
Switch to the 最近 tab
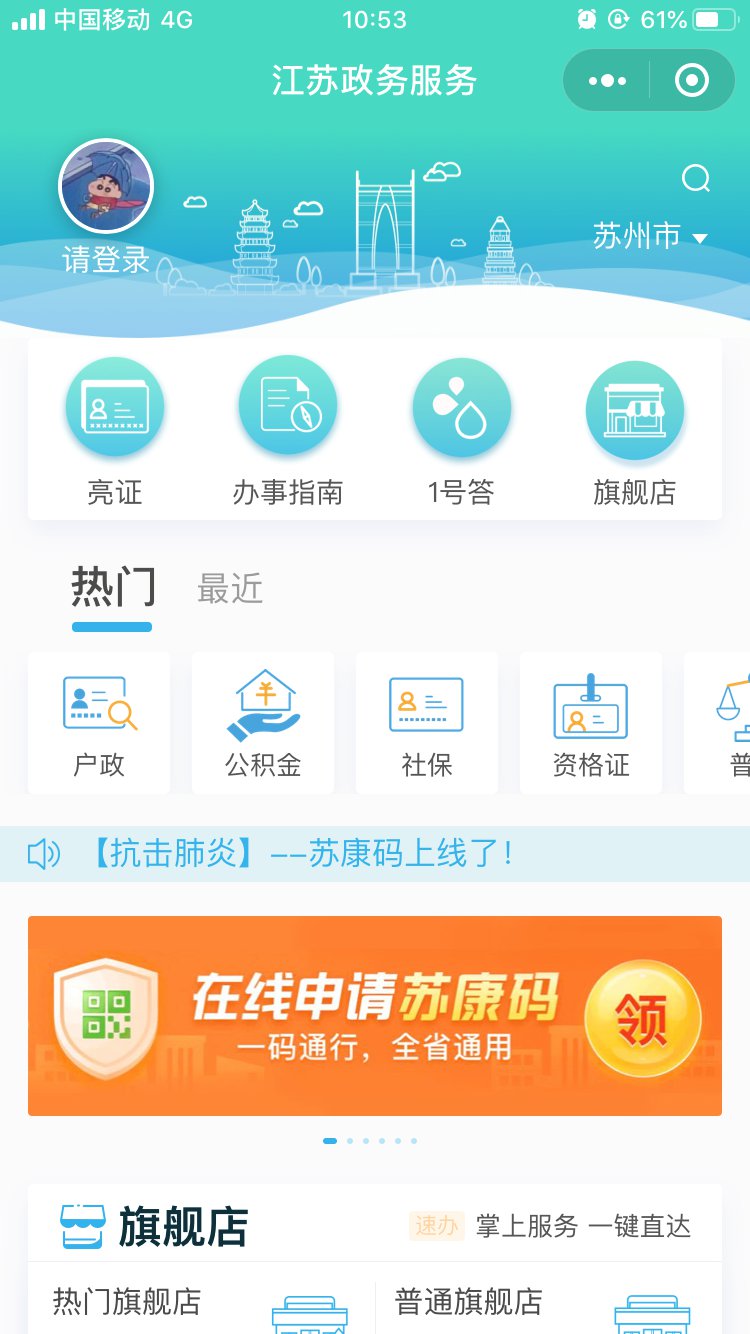(x=230, y=589)
